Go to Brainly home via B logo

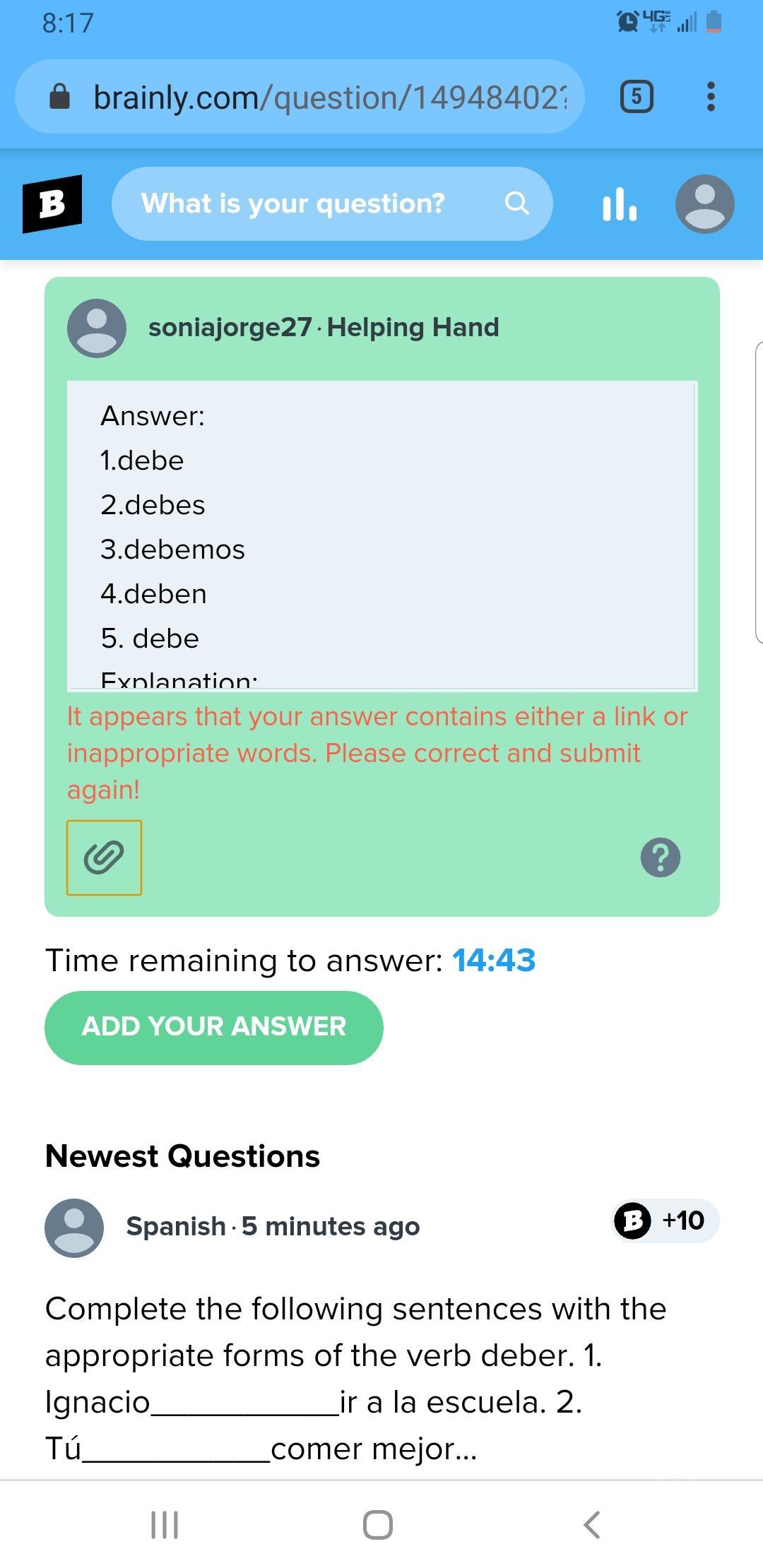tap(52, 204)
